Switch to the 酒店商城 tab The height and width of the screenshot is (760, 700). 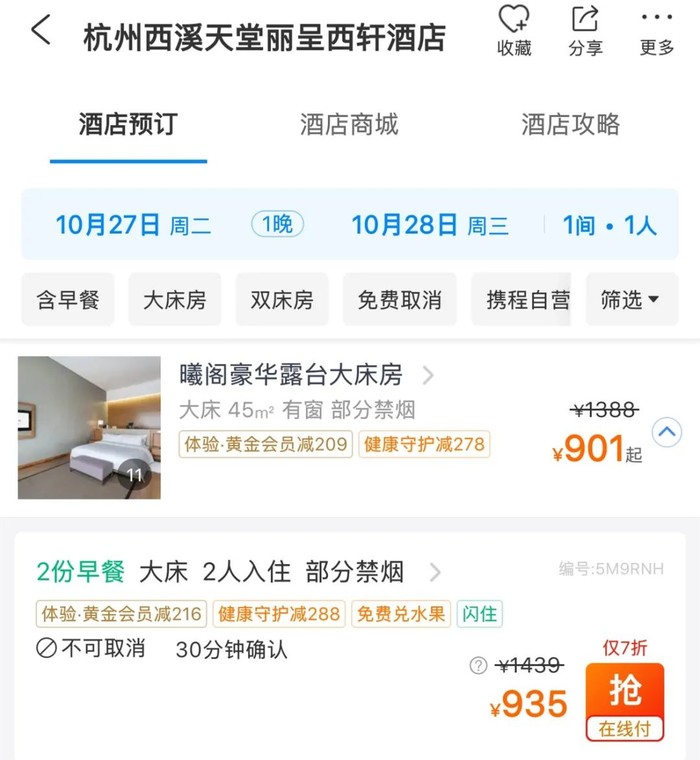tap(349, 124)
